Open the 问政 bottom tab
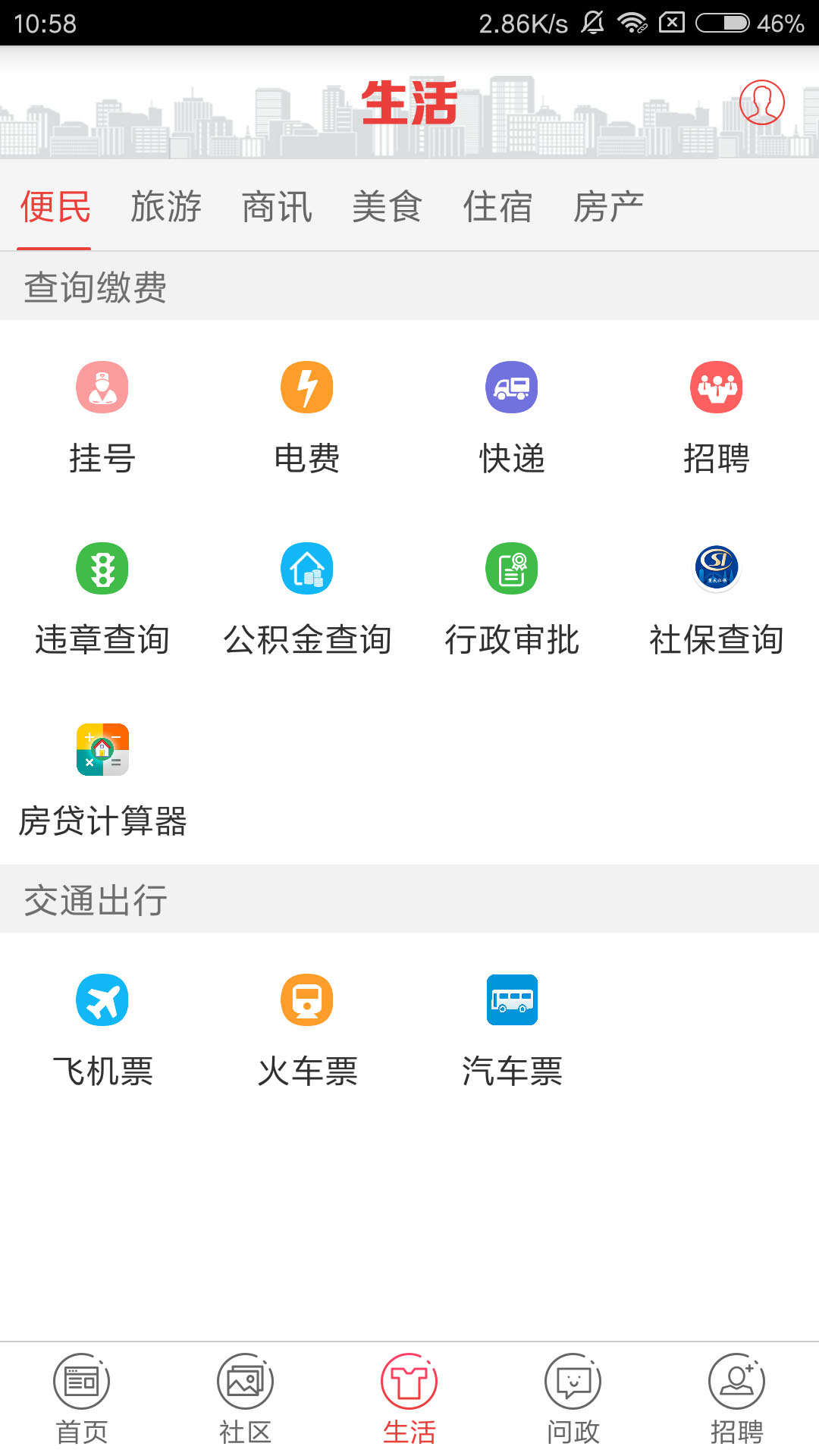This screenshot has height=1456, width=819. (x=573, y=1399)
